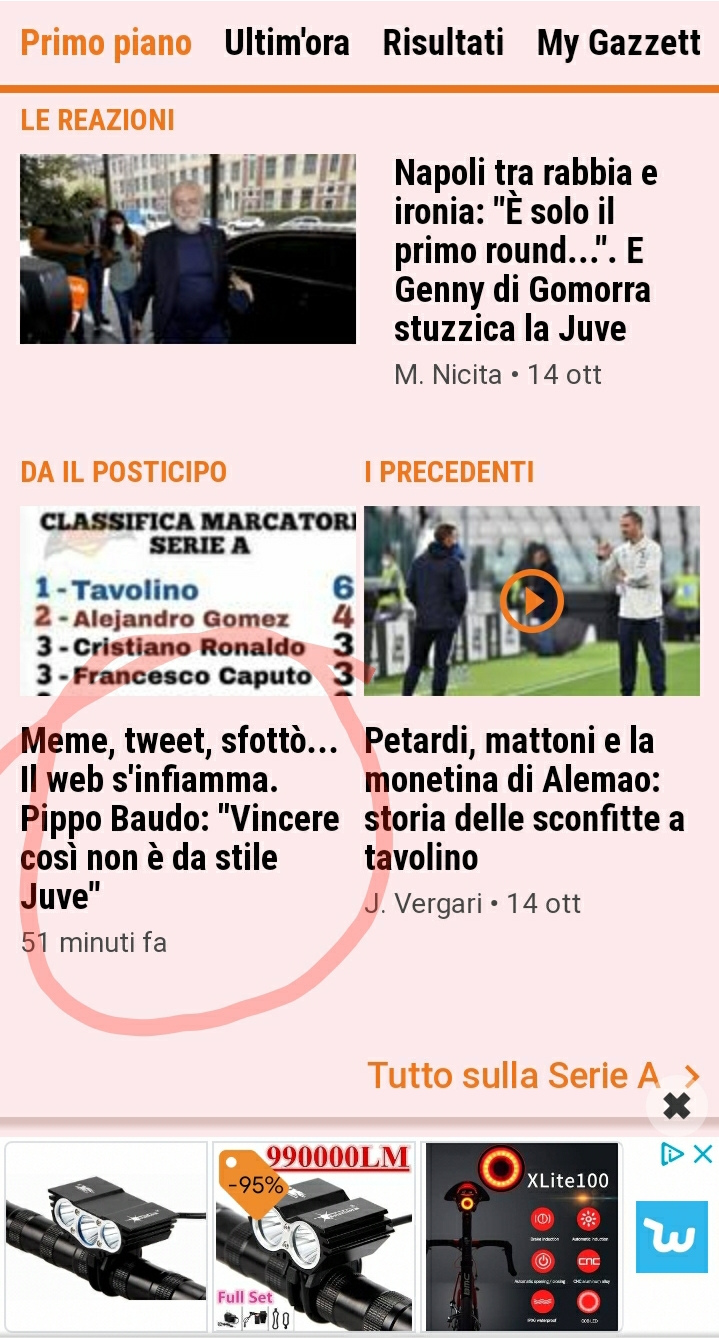This screenshot has width=719, height=1338.
Task: Open the Wish app ad logo
Action: tap(672, 1237)
